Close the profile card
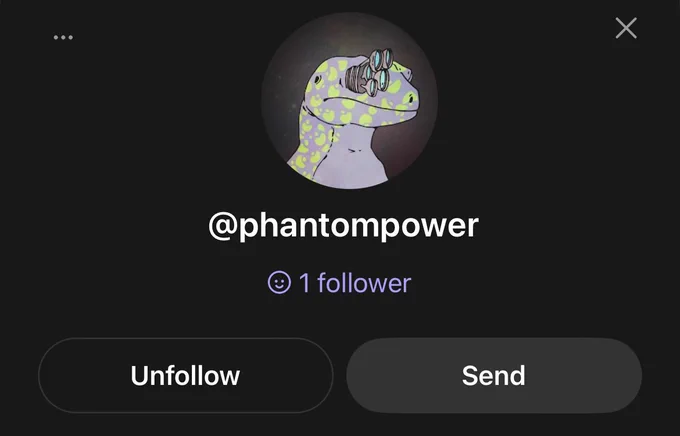Image resolution: width=680 pixels, height=436 pixels. [x=626, y=28]
